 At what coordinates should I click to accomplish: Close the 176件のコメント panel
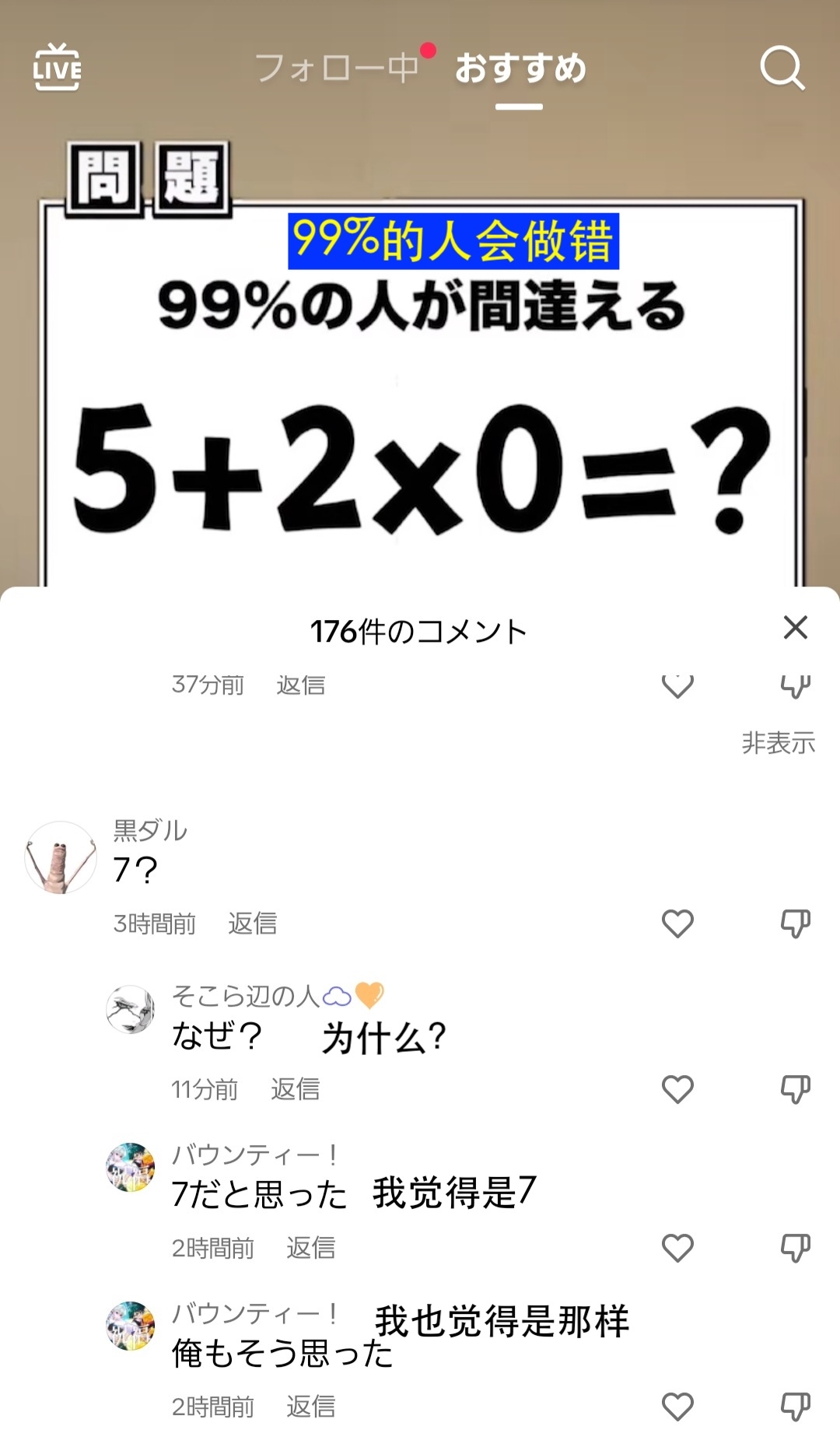[x=795, y=628]
